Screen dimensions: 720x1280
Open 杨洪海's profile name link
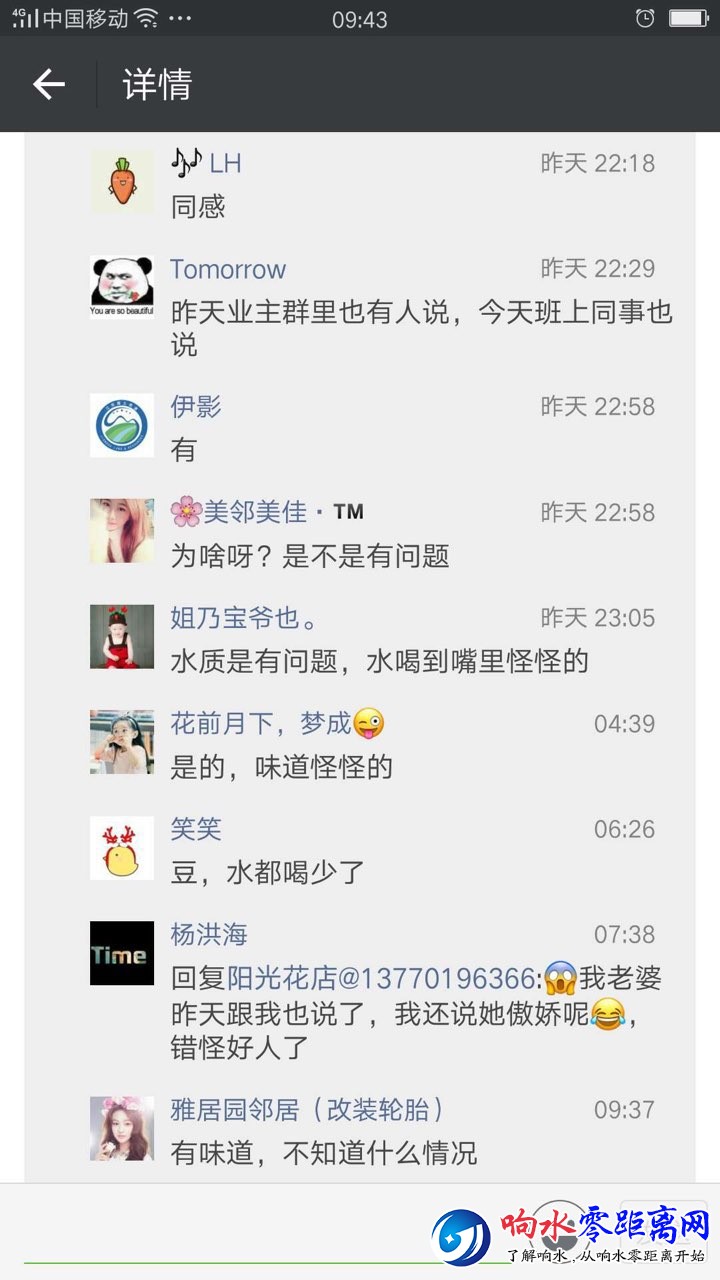click(x=209, y=935)
